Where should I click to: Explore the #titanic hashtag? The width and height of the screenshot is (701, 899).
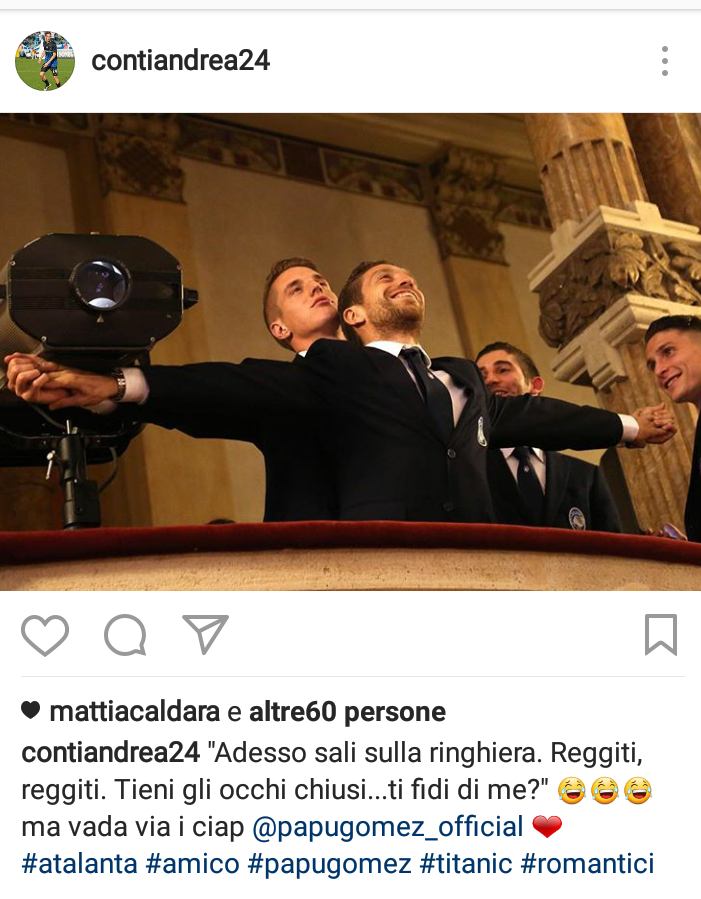466,863
